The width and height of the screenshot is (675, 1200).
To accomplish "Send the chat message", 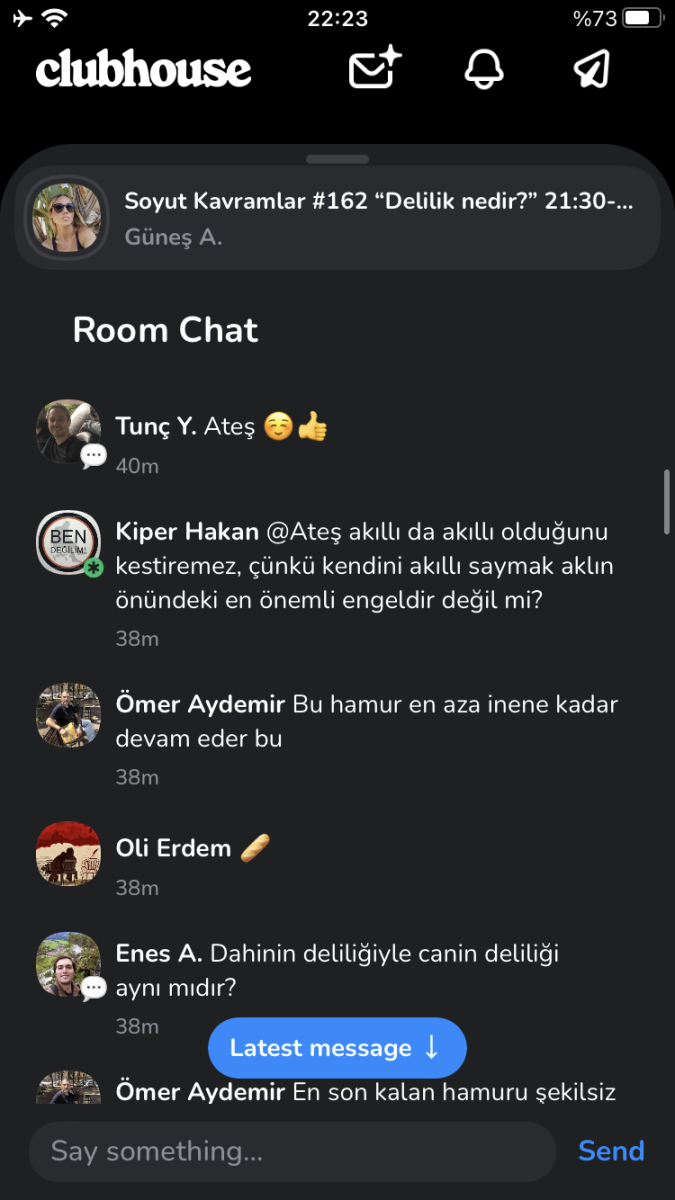I will pyautogui.click(x=611, y=1151).
